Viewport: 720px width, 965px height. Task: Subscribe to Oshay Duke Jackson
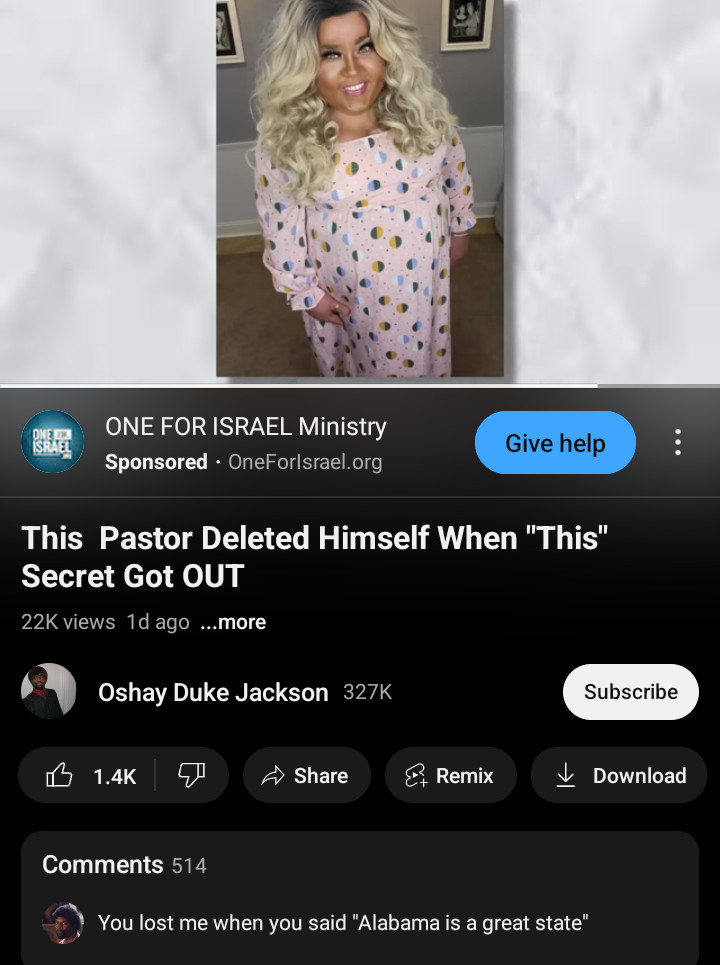630,692
